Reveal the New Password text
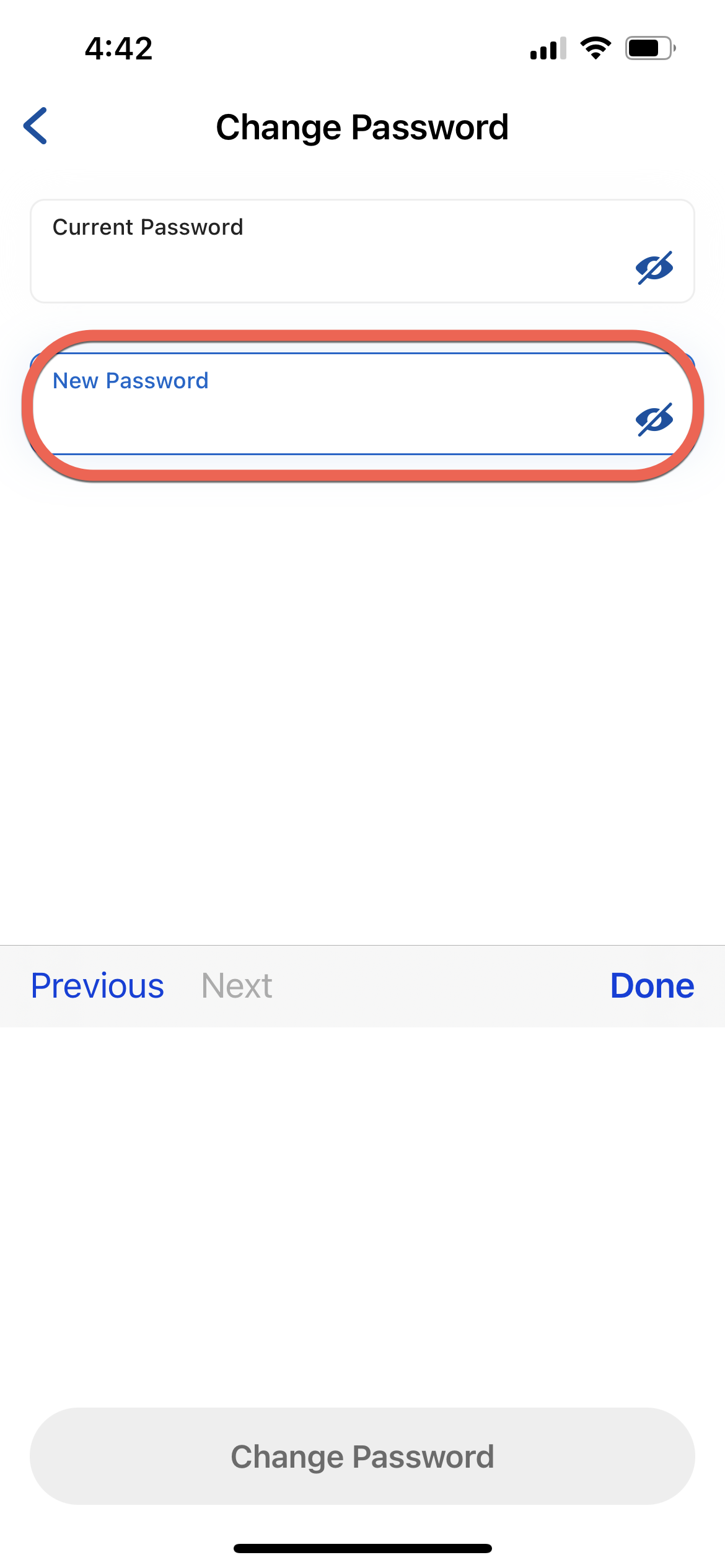This screenshot has height=1568, width=725. pos(654,420)
